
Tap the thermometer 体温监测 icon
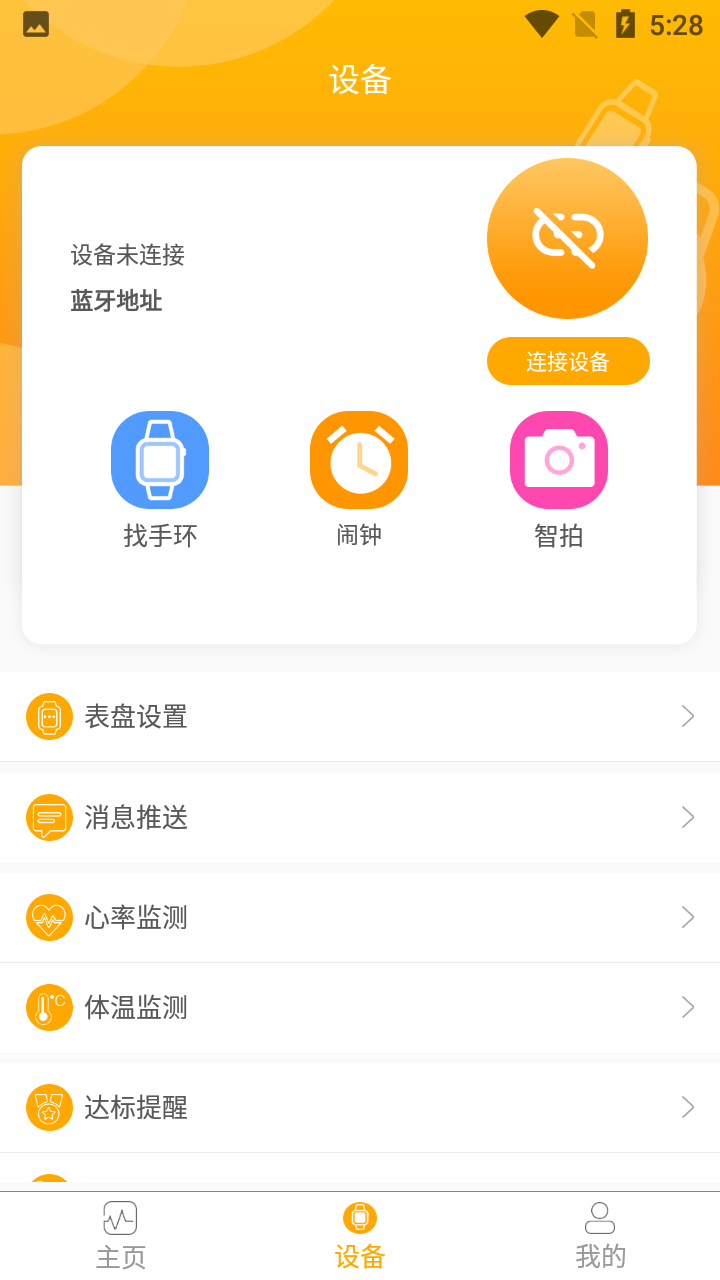point(49,1007)
